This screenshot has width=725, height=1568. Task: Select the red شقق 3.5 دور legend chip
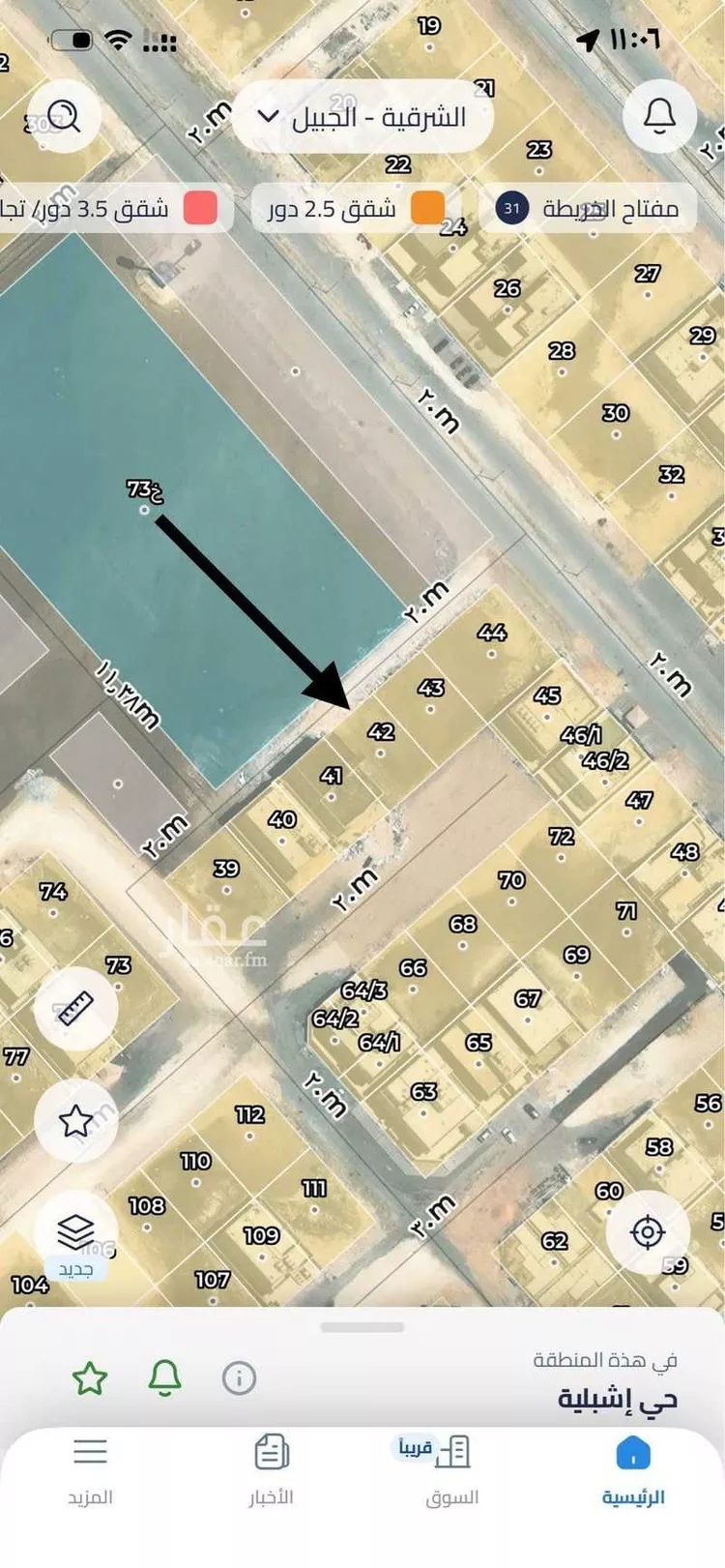114,208
